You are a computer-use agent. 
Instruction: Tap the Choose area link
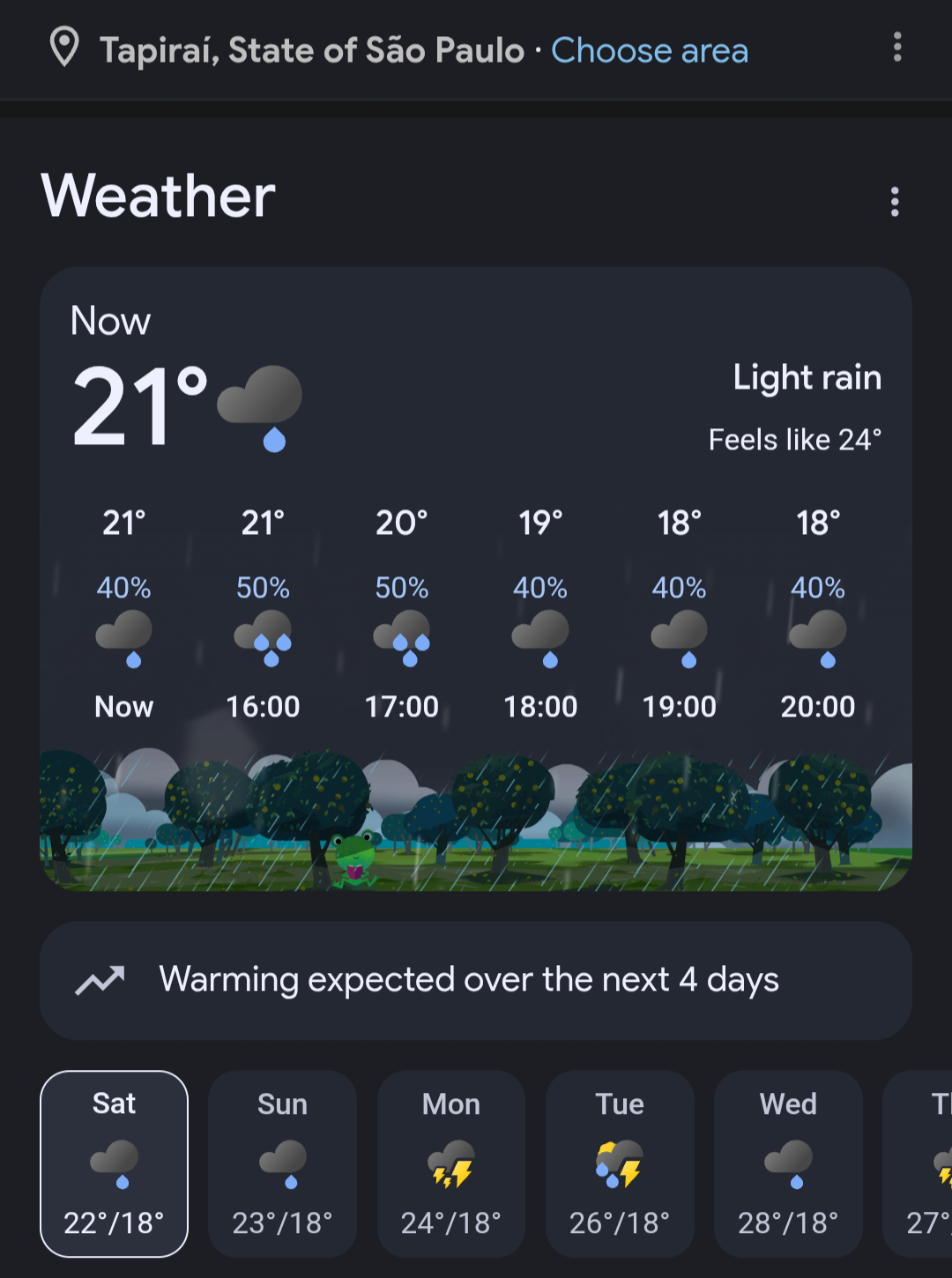tap(650, 50)
